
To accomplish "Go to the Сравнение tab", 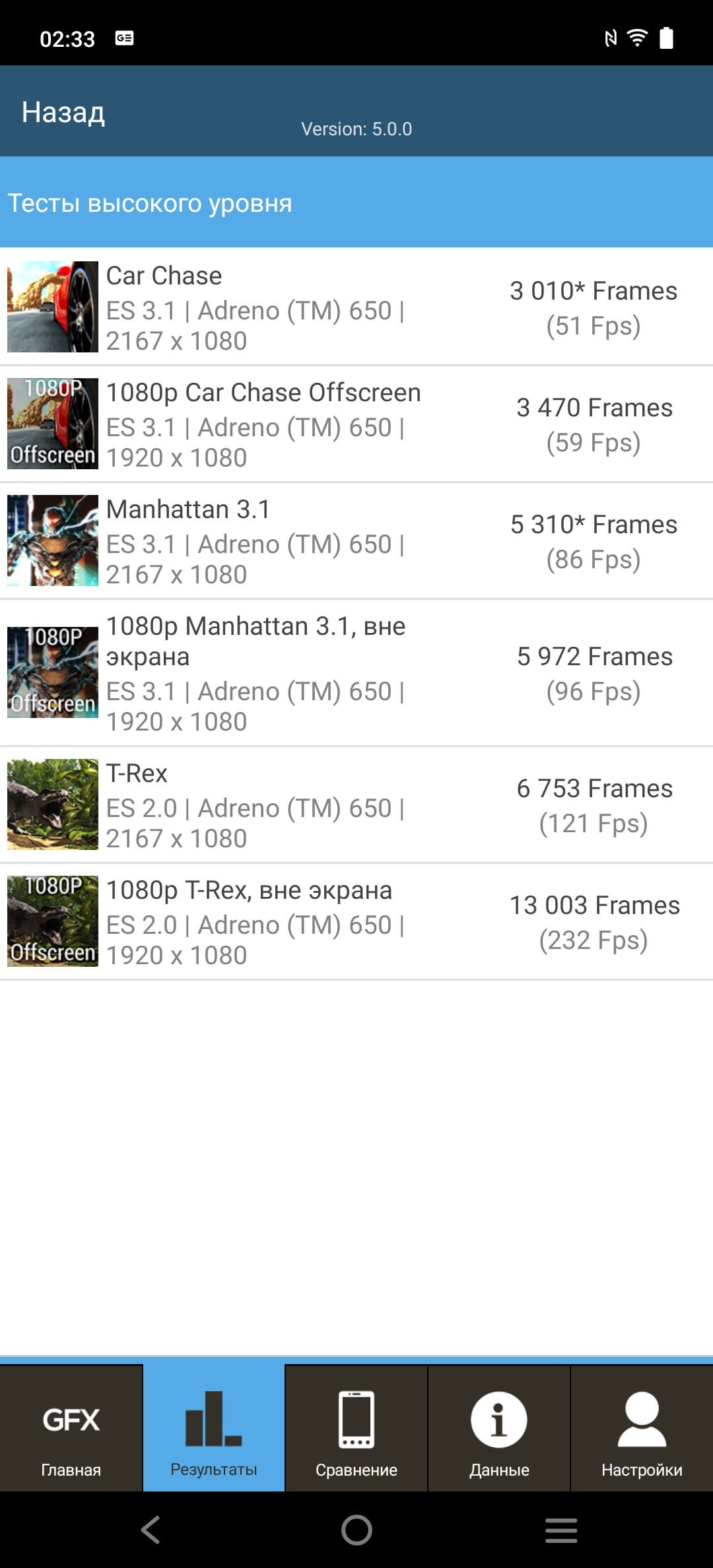I will (x=356, y=1429).
